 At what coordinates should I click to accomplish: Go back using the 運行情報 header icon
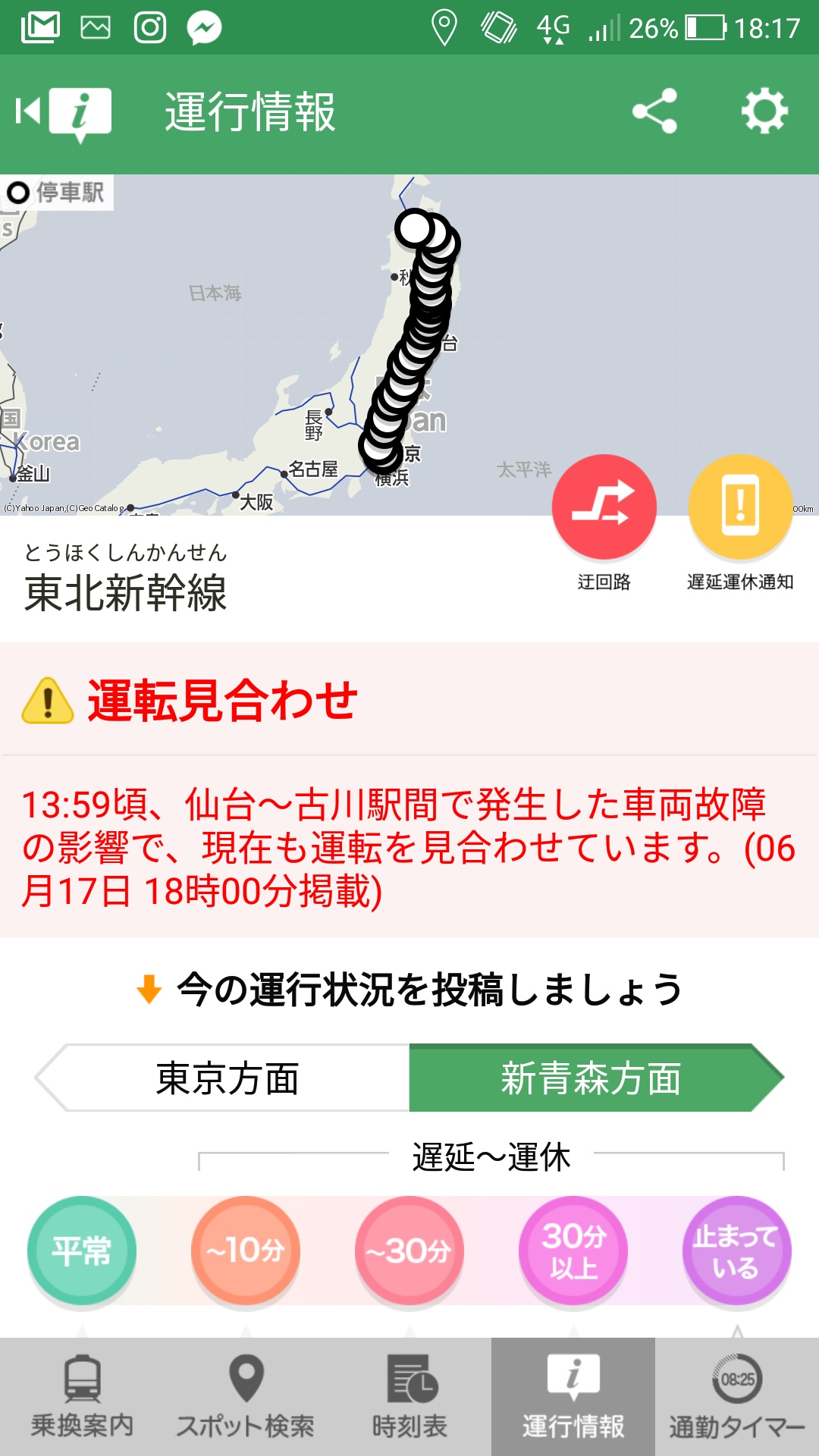click(64, 114)
